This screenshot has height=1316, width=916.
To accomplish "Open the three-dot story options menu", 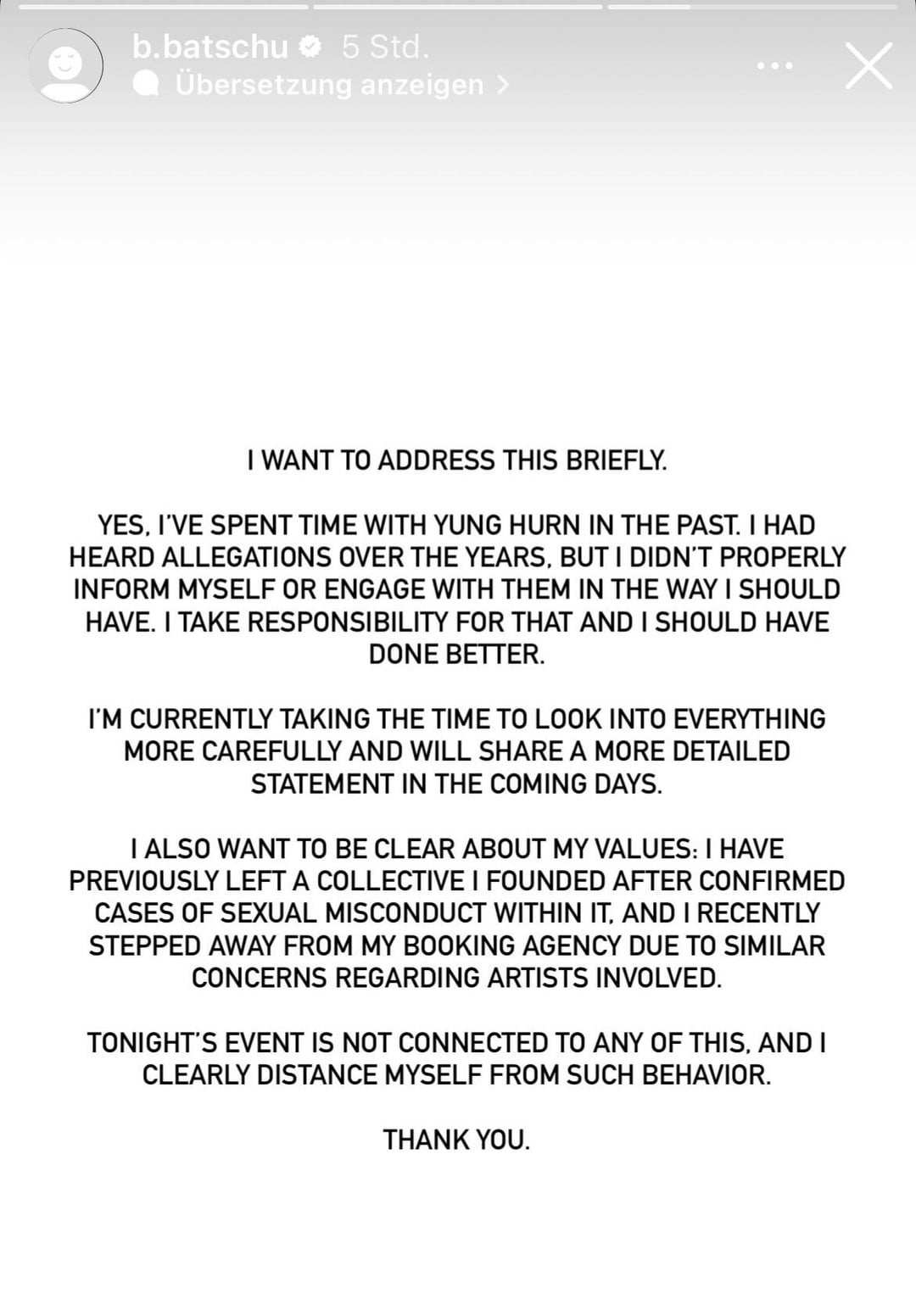I will (775, 65).
